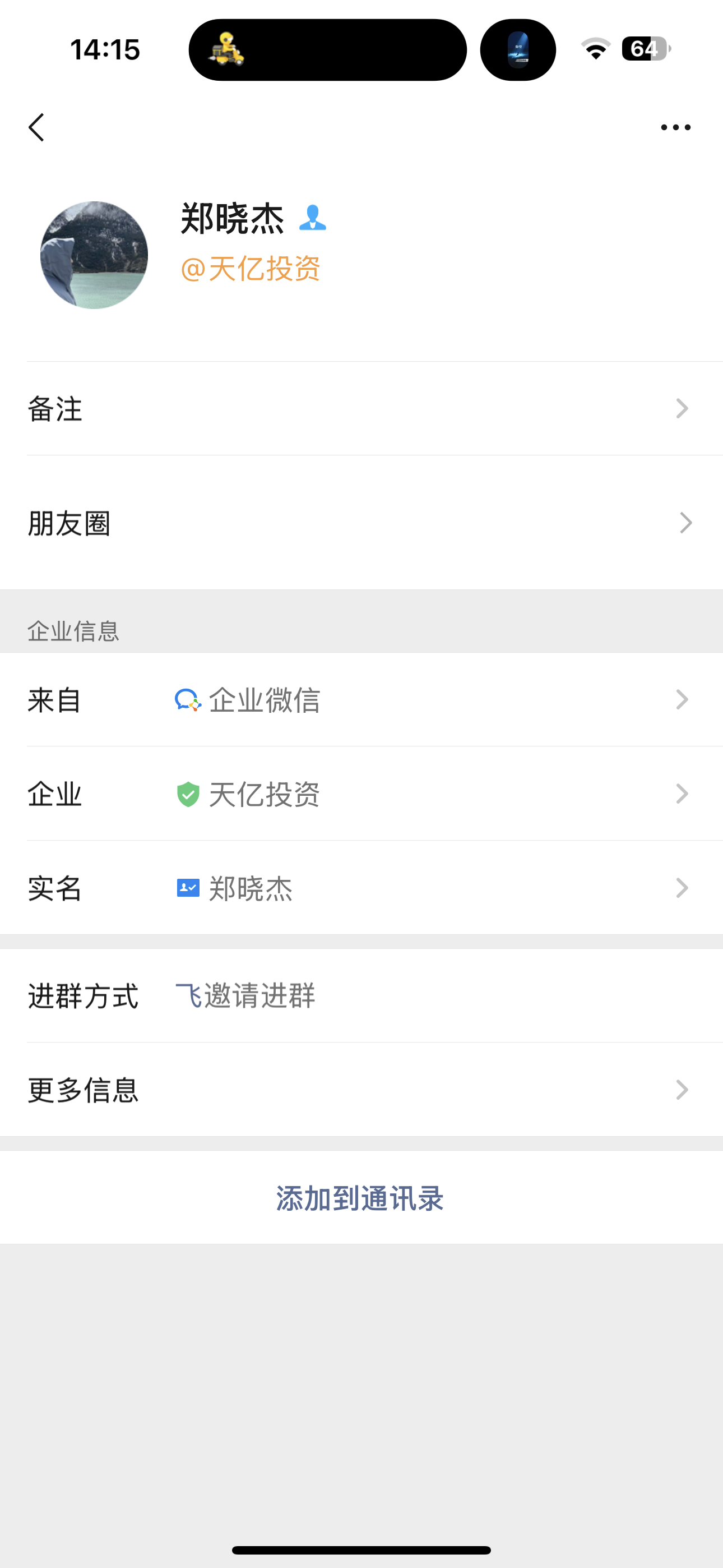Screen dimensions: 723x1568
Task: Open the 实名 real-name detail via its chevron
Action: click(x=683, y=888)
